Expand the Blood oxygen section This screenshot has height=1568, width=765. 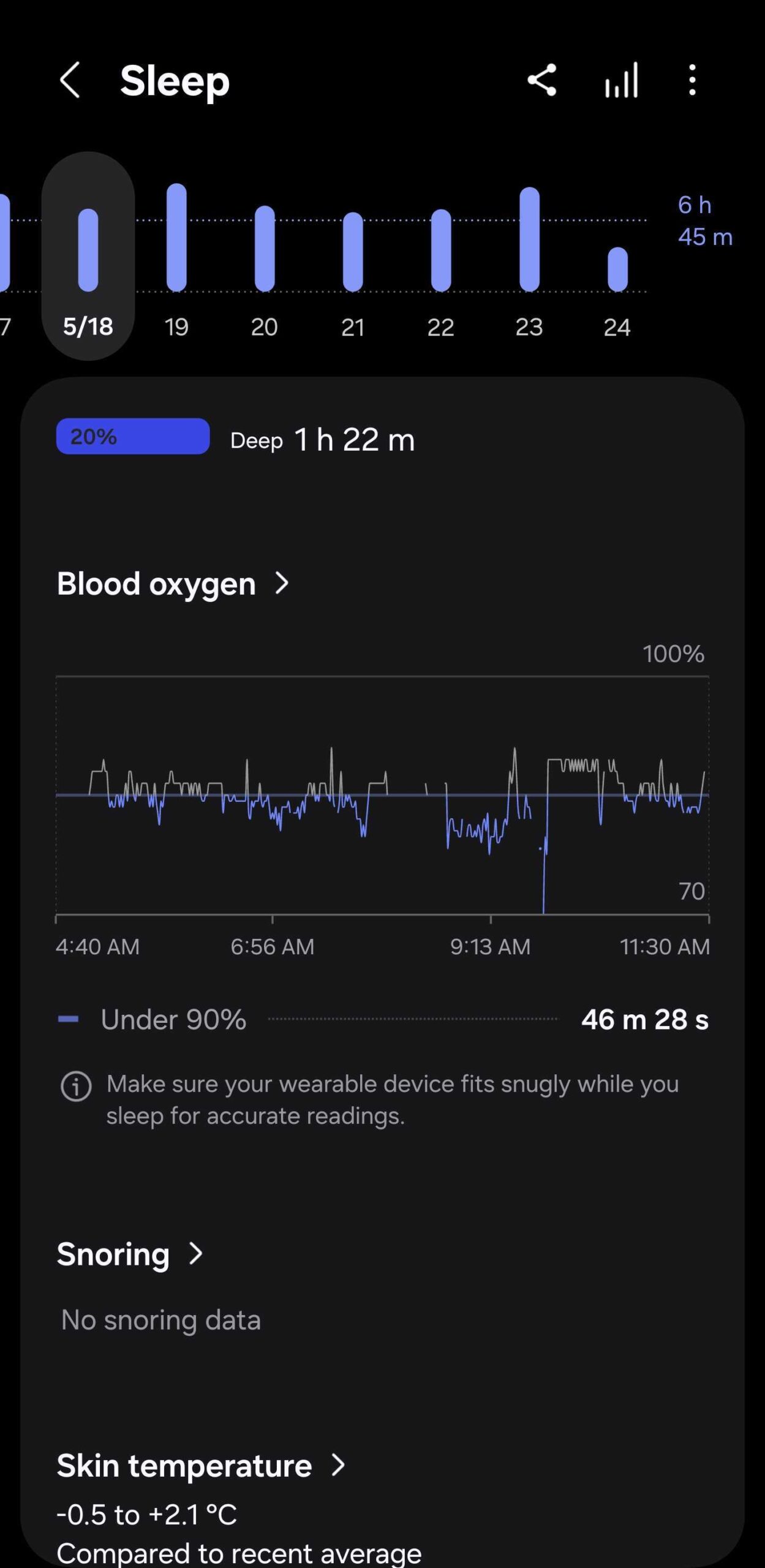(x=281, y=584)
